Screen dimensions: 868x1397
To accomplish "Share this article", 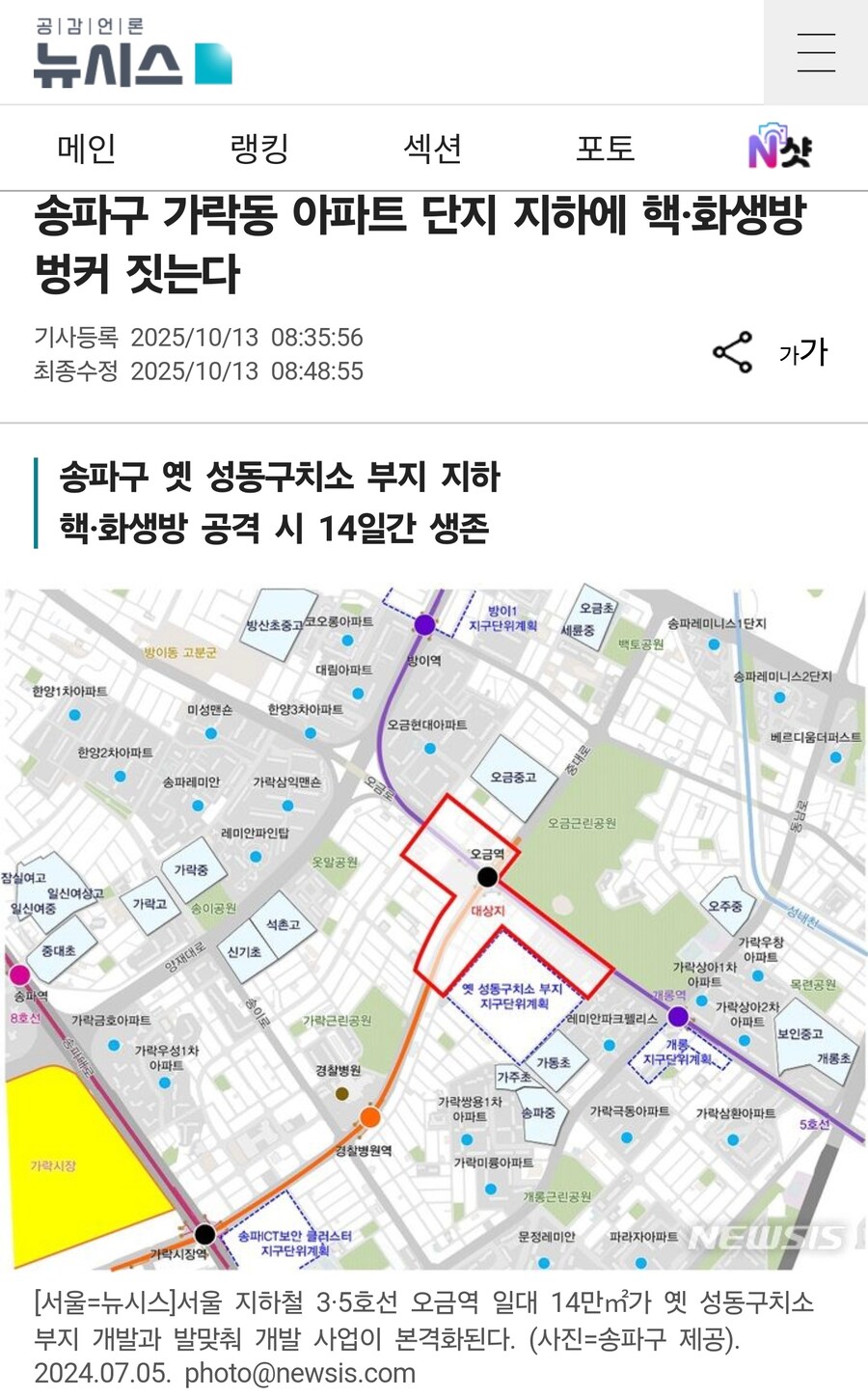I will 732,353.
